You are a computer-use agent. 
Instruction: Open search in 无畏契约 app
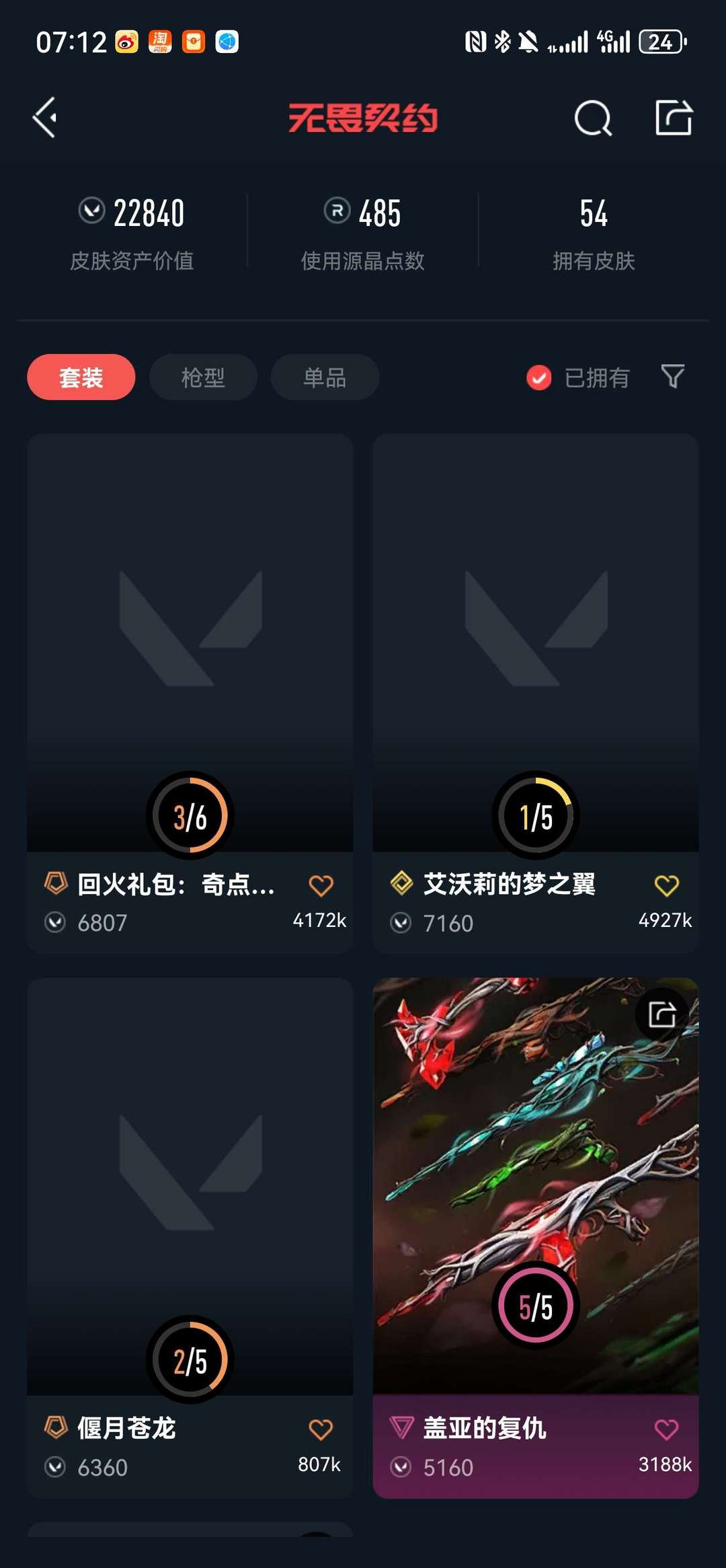592,118
